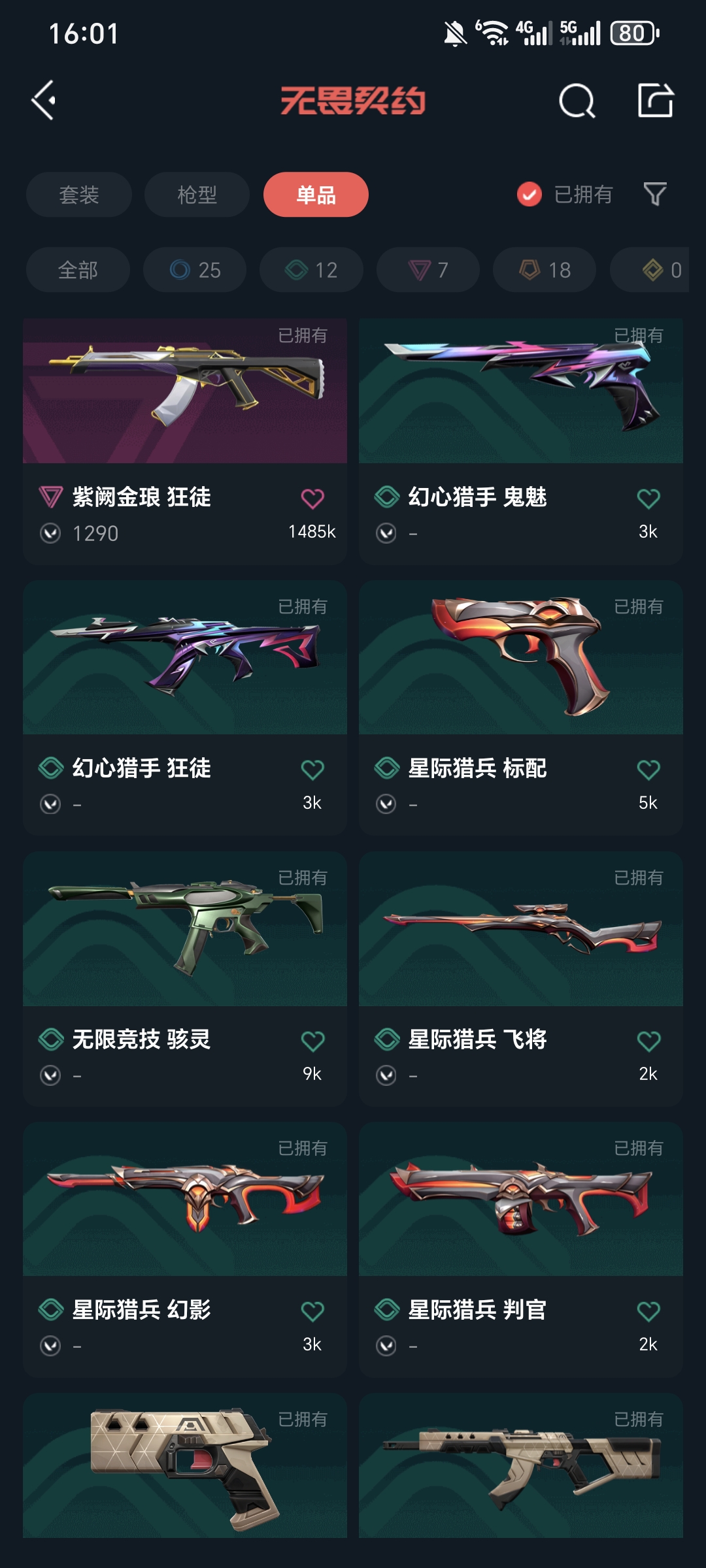The height and width of the screenshot is (1568, 706).
Task: Like the 幻心猎手 鬼魅 skin
Action: coord(648,499)
